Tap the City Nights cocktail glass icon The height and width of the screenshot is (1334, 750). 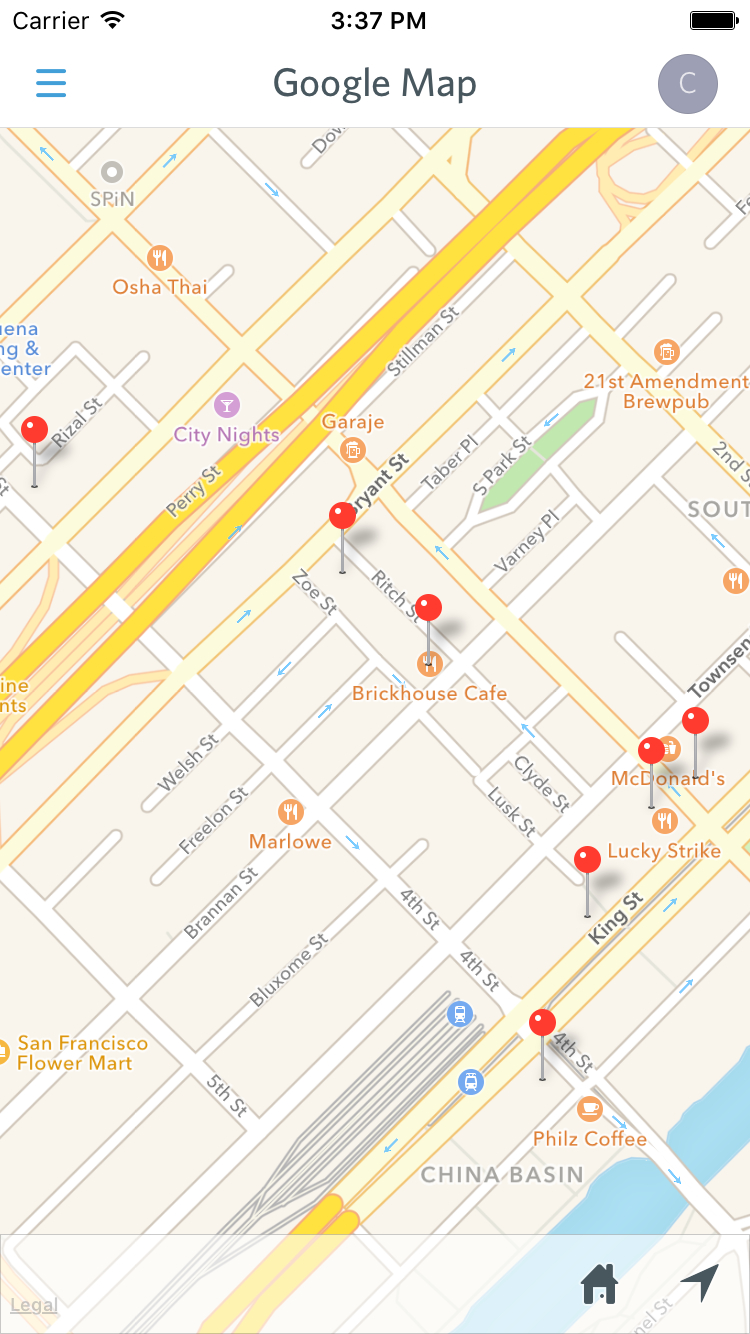pyautogui.click(x=228, y=405)
